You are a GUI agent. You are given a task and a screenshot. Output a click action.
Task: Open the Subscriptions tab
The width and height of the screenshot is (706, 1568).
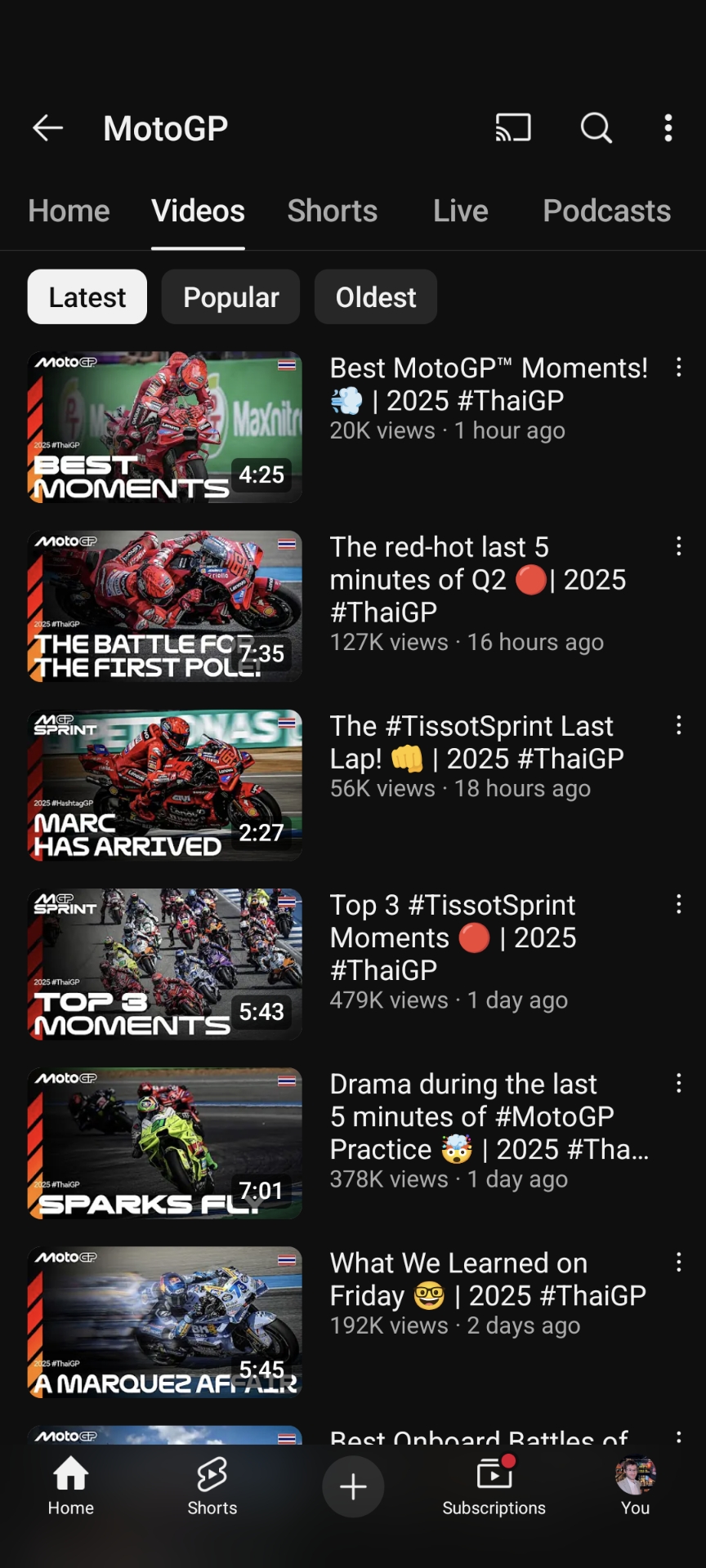coord(494,1486)
